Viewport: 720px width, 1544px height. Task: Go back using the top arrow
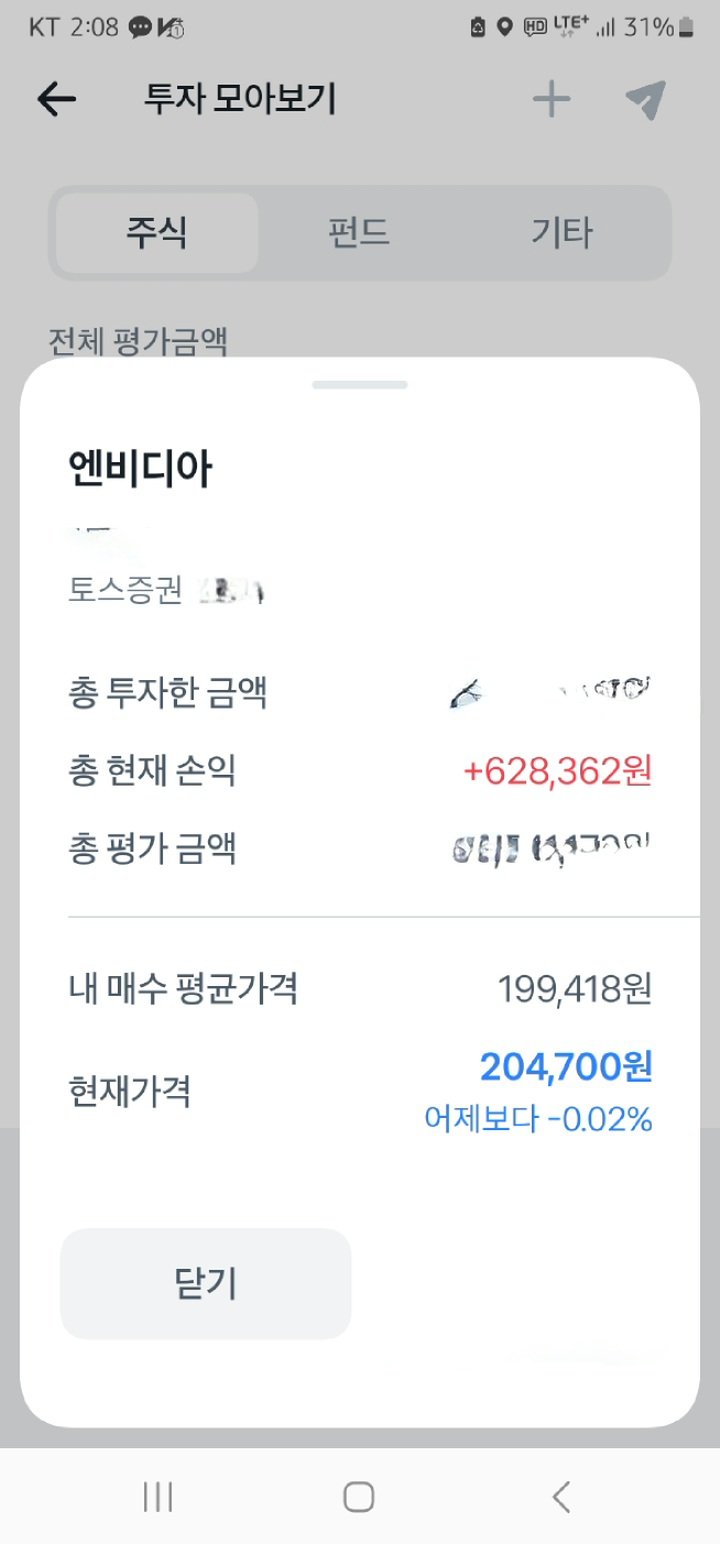point(57,99)
